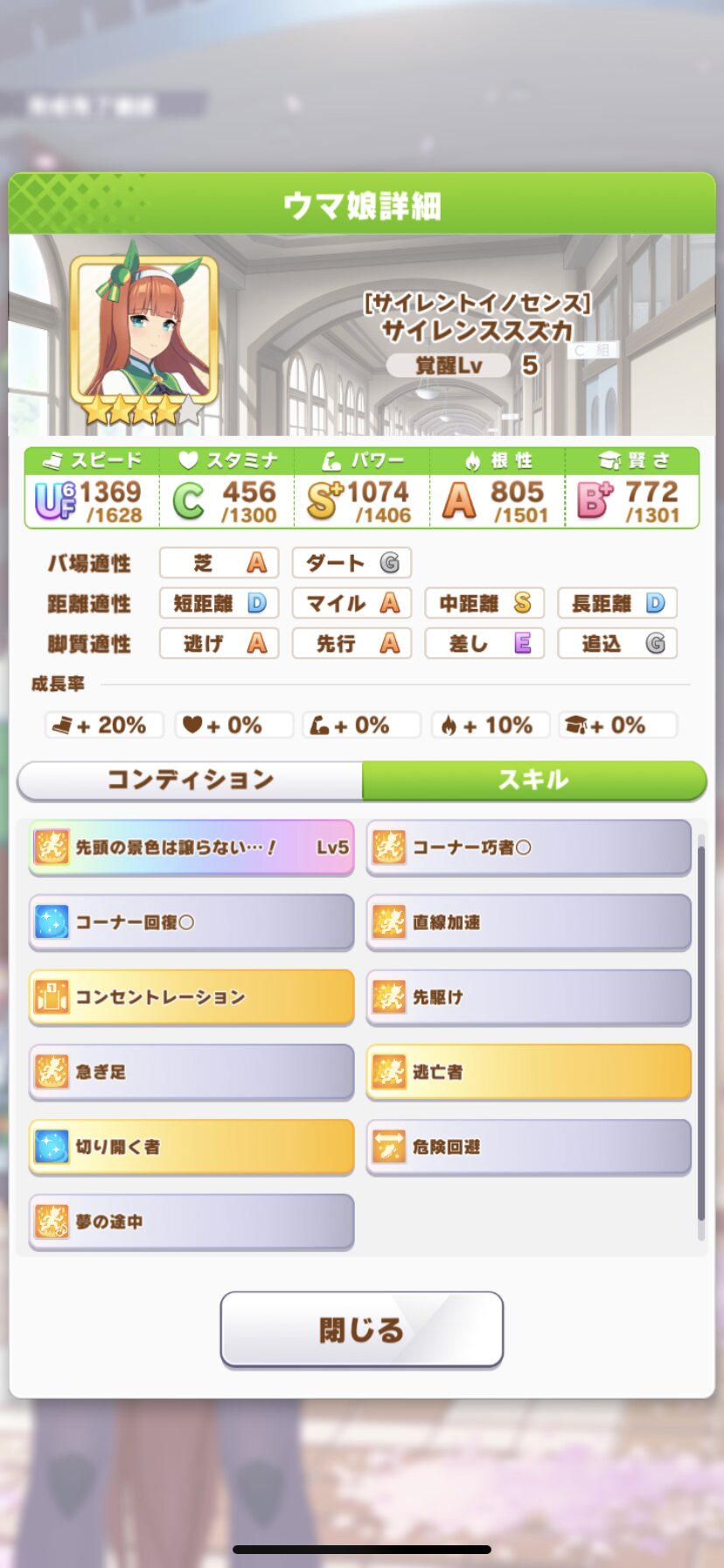This screenshot has height=1568, width=724.
Task: Tap the コーナー回復○ skill
Action: (x=191, y=922)
